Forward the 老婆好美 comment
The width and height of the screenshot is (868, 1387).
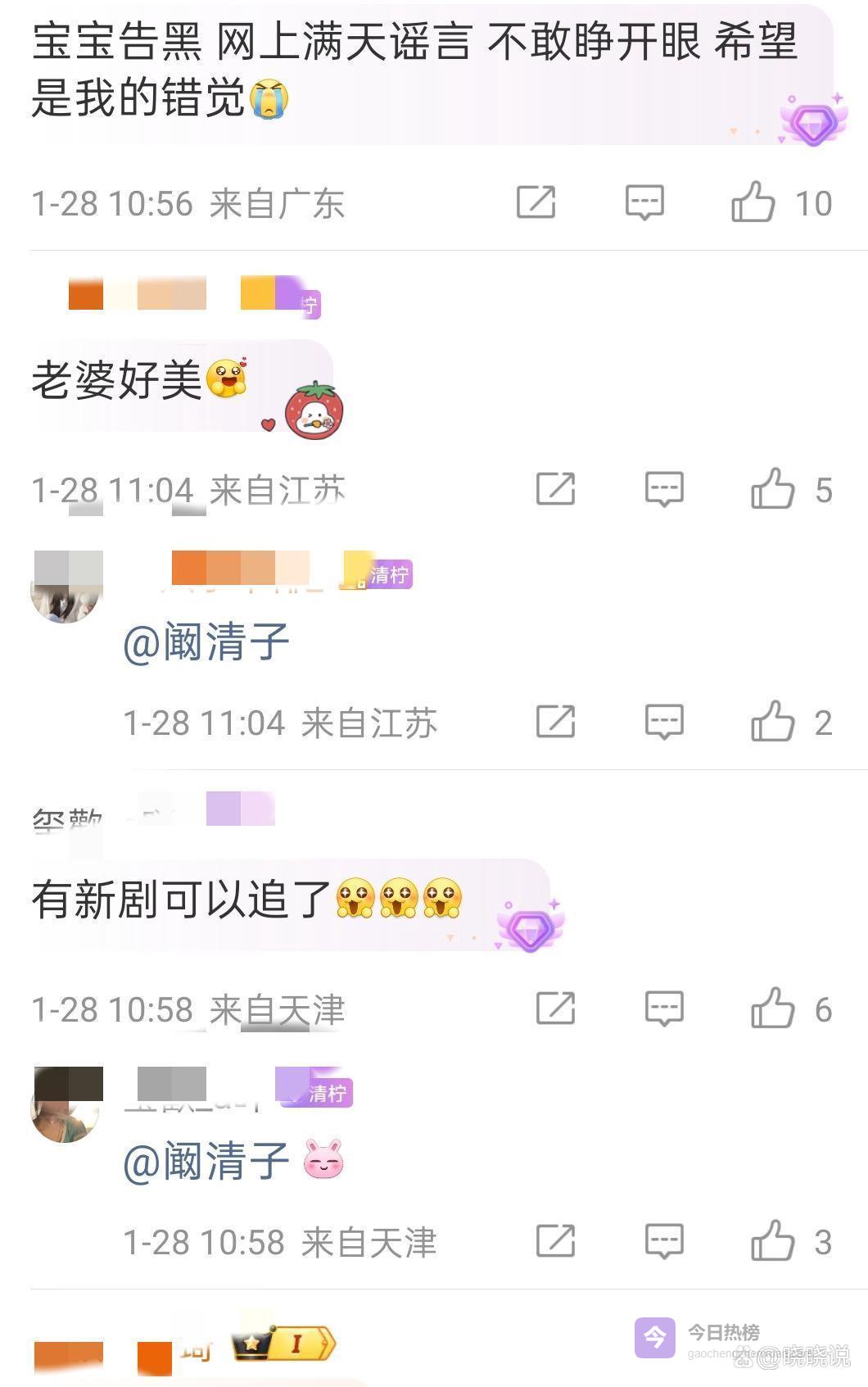(x=556, y=489)
